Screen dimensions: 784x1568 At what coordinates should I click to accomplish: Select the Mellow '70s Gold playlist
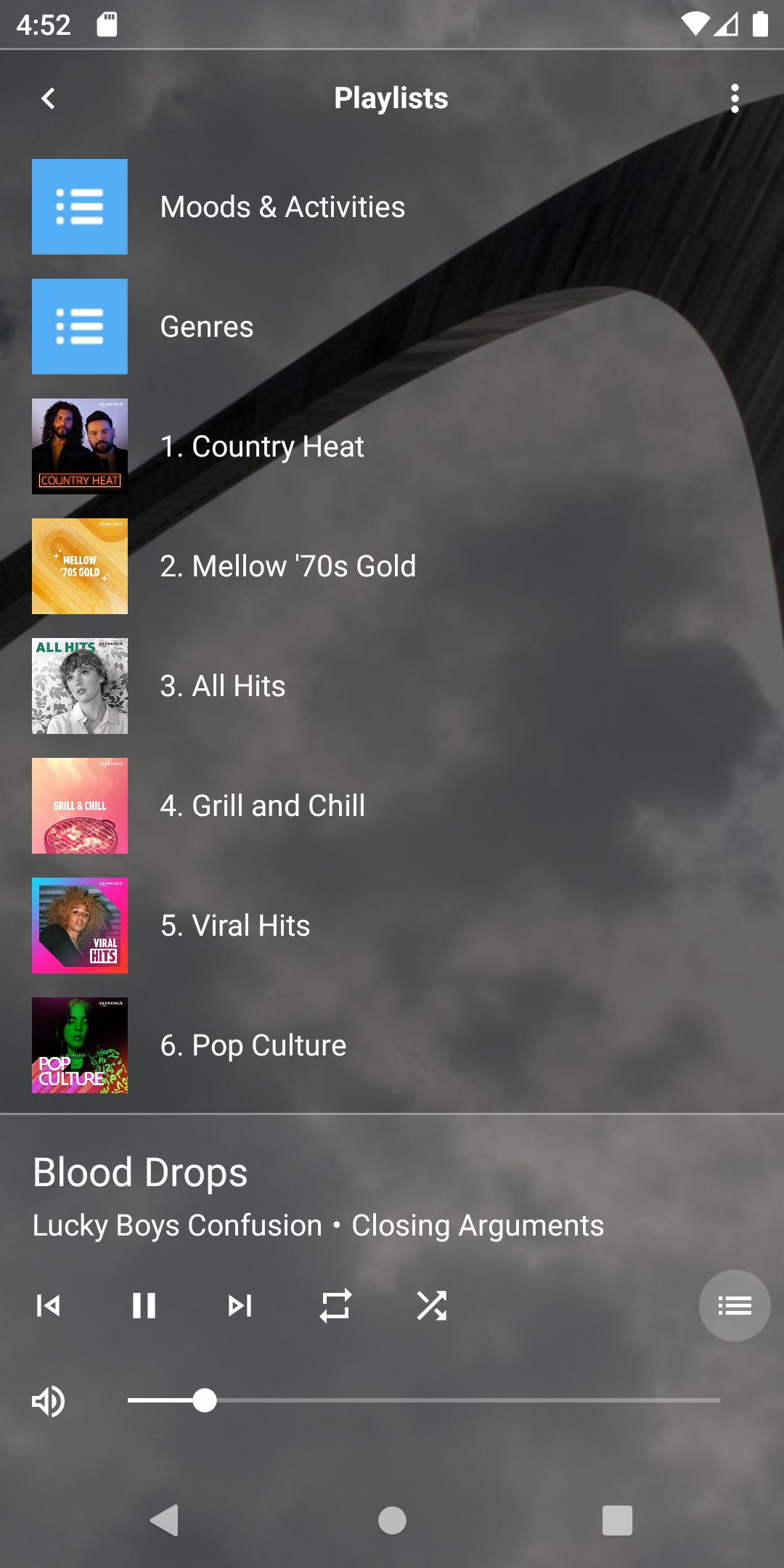(x=288, y=567)
